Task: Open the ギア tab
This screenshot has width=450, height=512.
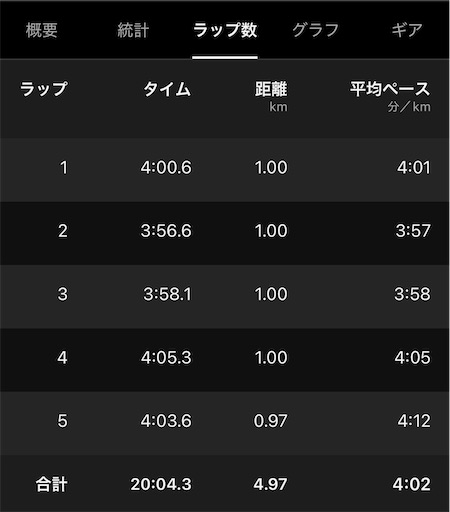Action: 407,30
